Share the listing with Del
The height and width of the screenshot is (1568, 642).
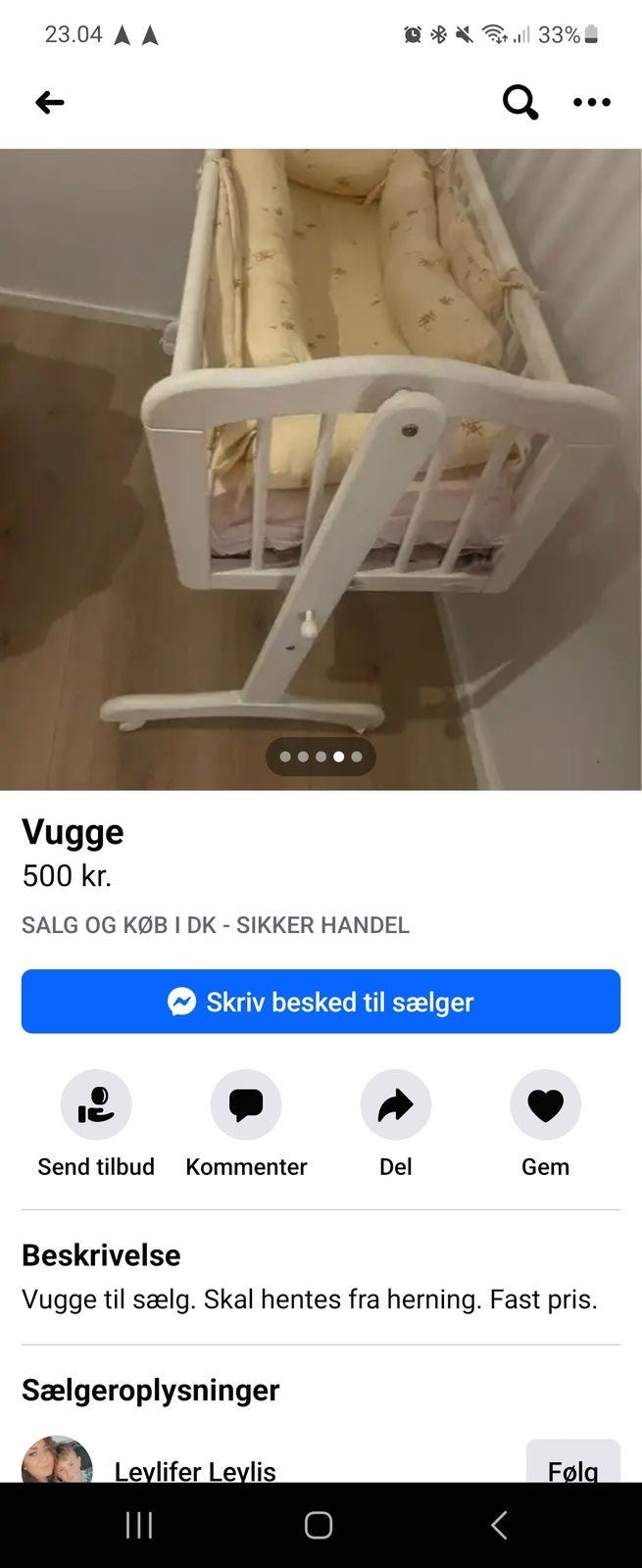pyautogui.click(x=396, y=1105)
